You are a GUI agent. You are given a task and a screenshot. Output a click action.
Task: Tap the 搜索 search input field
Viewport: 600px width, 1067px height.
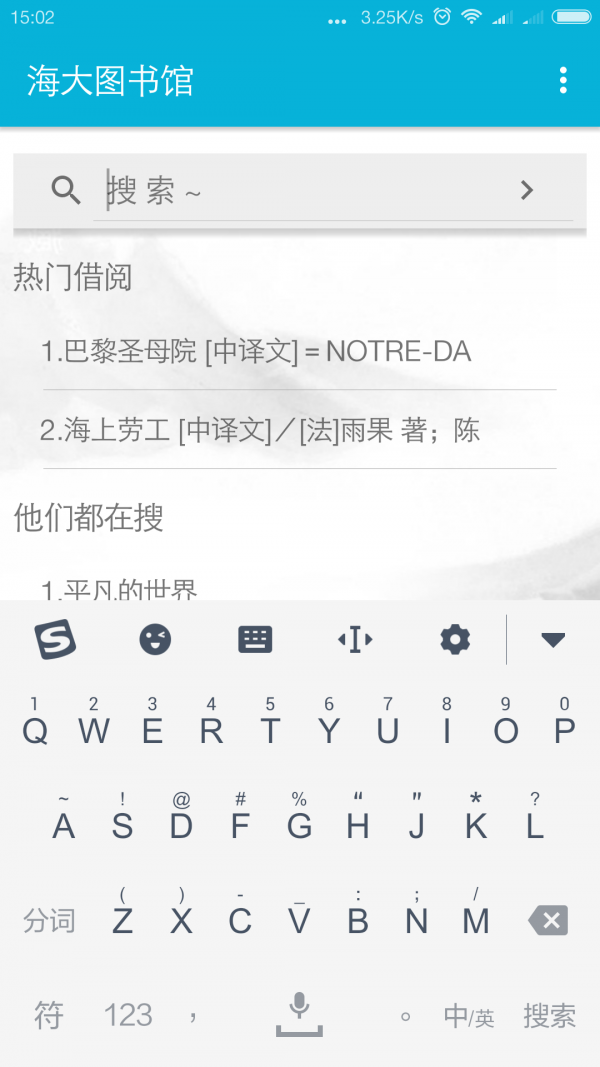pyautogui.click(x=299, y=191)
